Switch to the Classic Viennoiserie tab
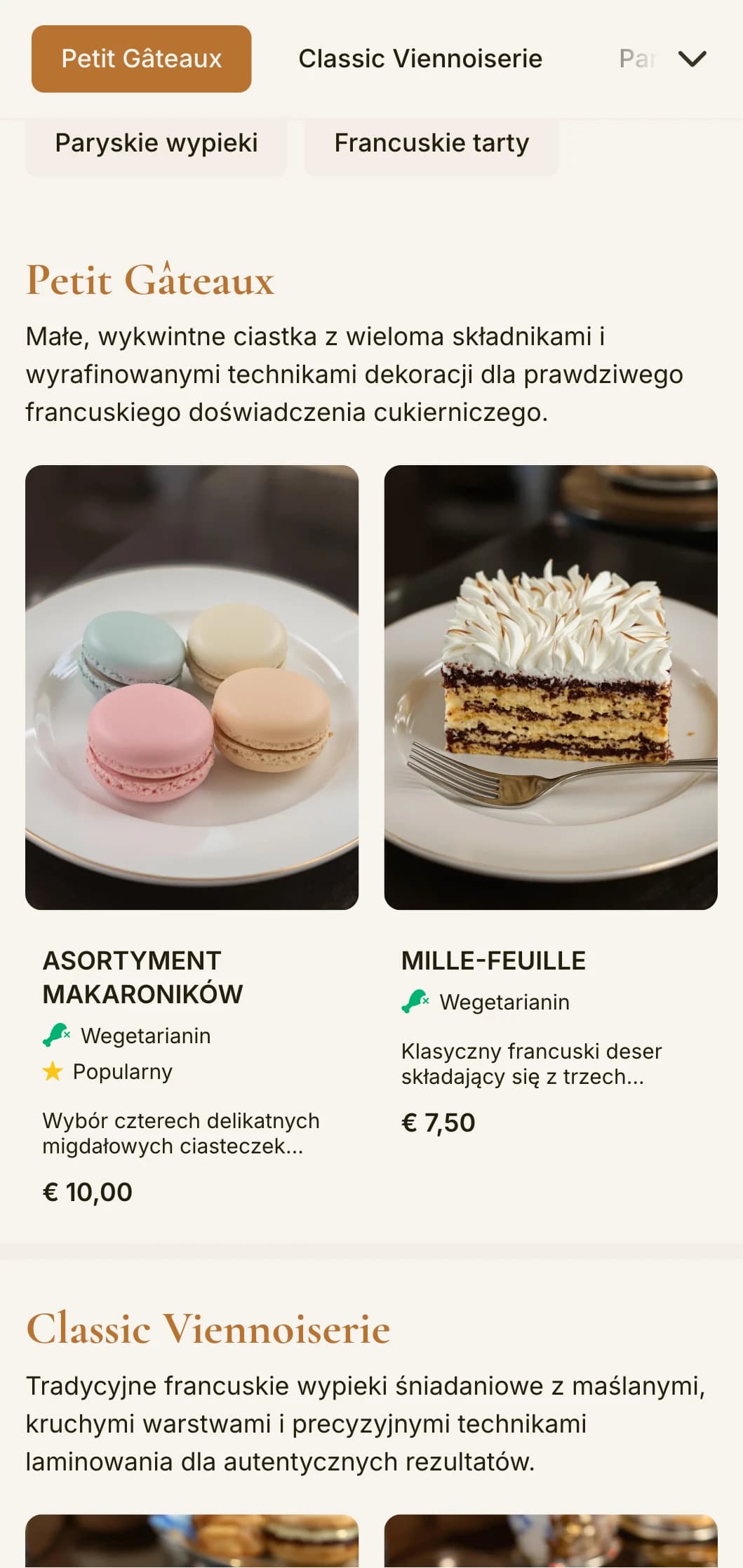The image size is (743, 1568). (x=420, y=59)
